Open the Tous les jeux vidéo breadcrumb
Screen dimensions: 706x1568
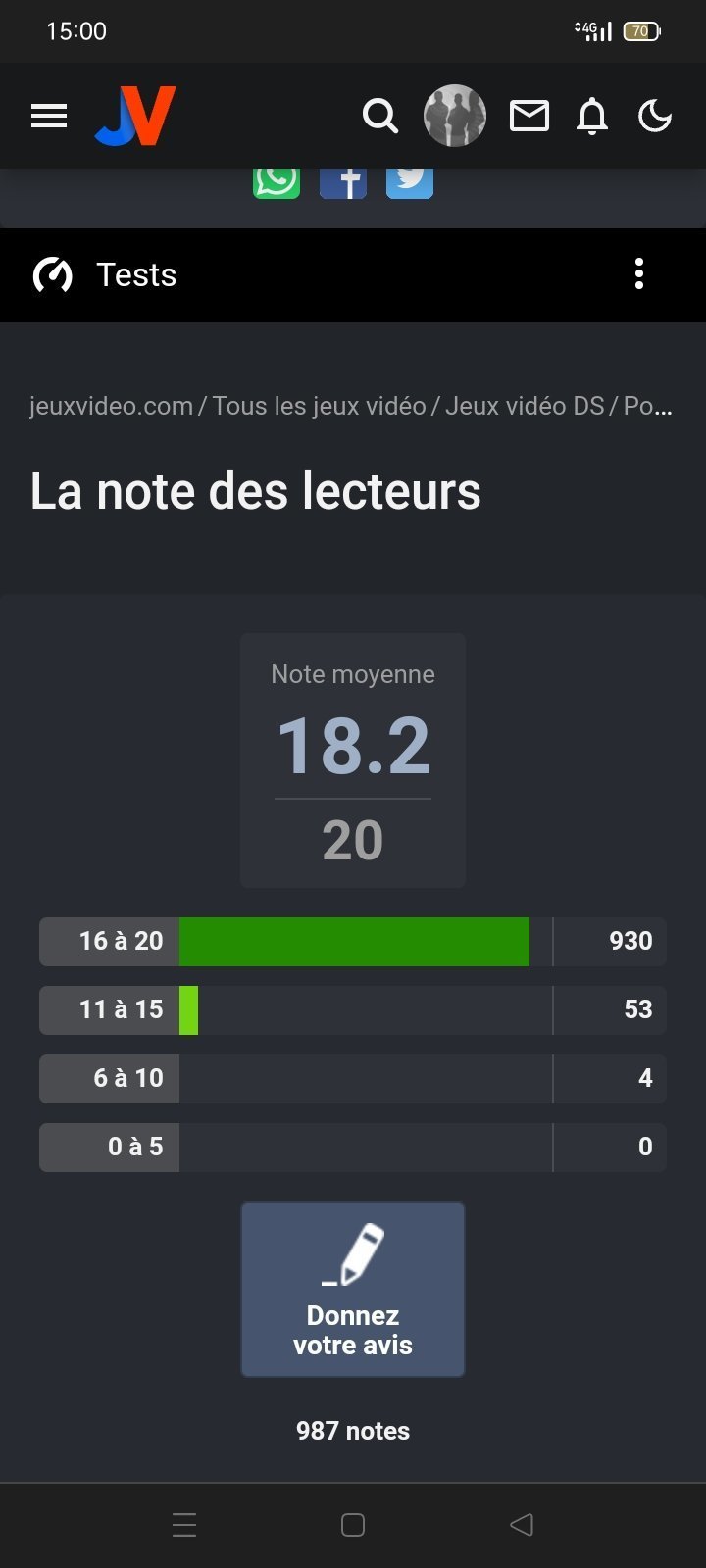tap(319, 406)
